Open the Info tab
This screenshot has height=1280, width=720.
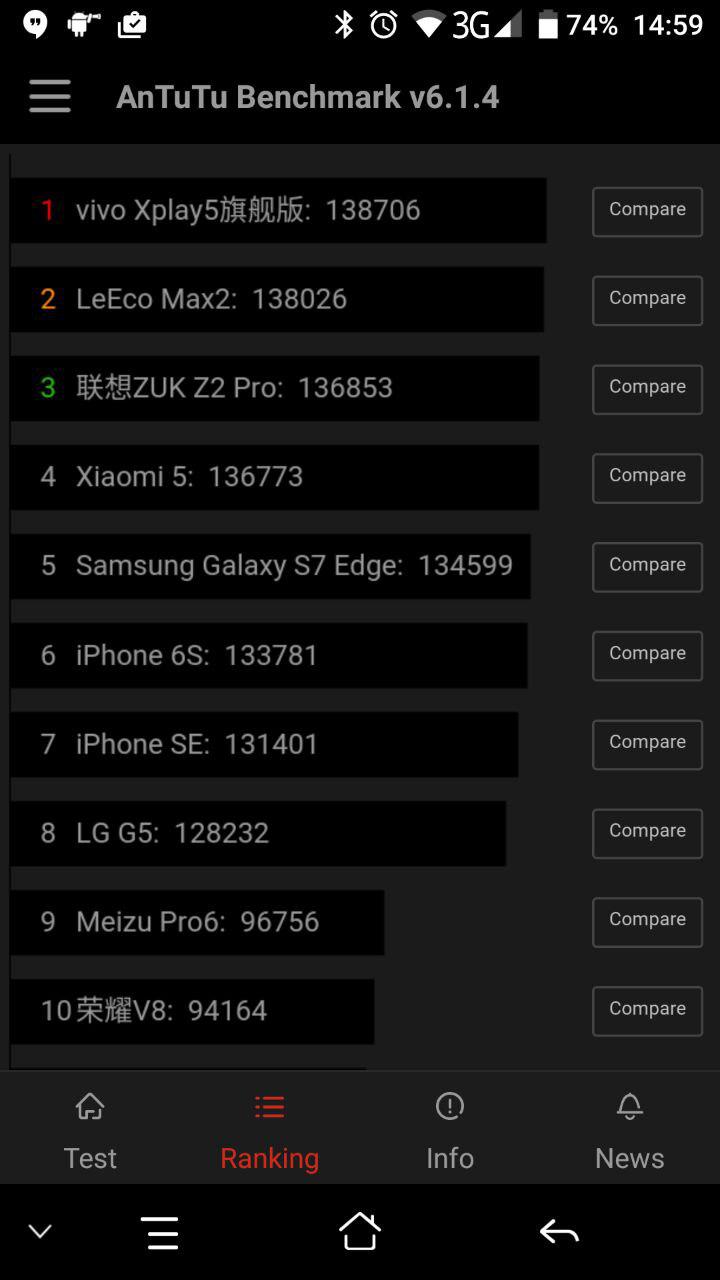[450, 1130]
